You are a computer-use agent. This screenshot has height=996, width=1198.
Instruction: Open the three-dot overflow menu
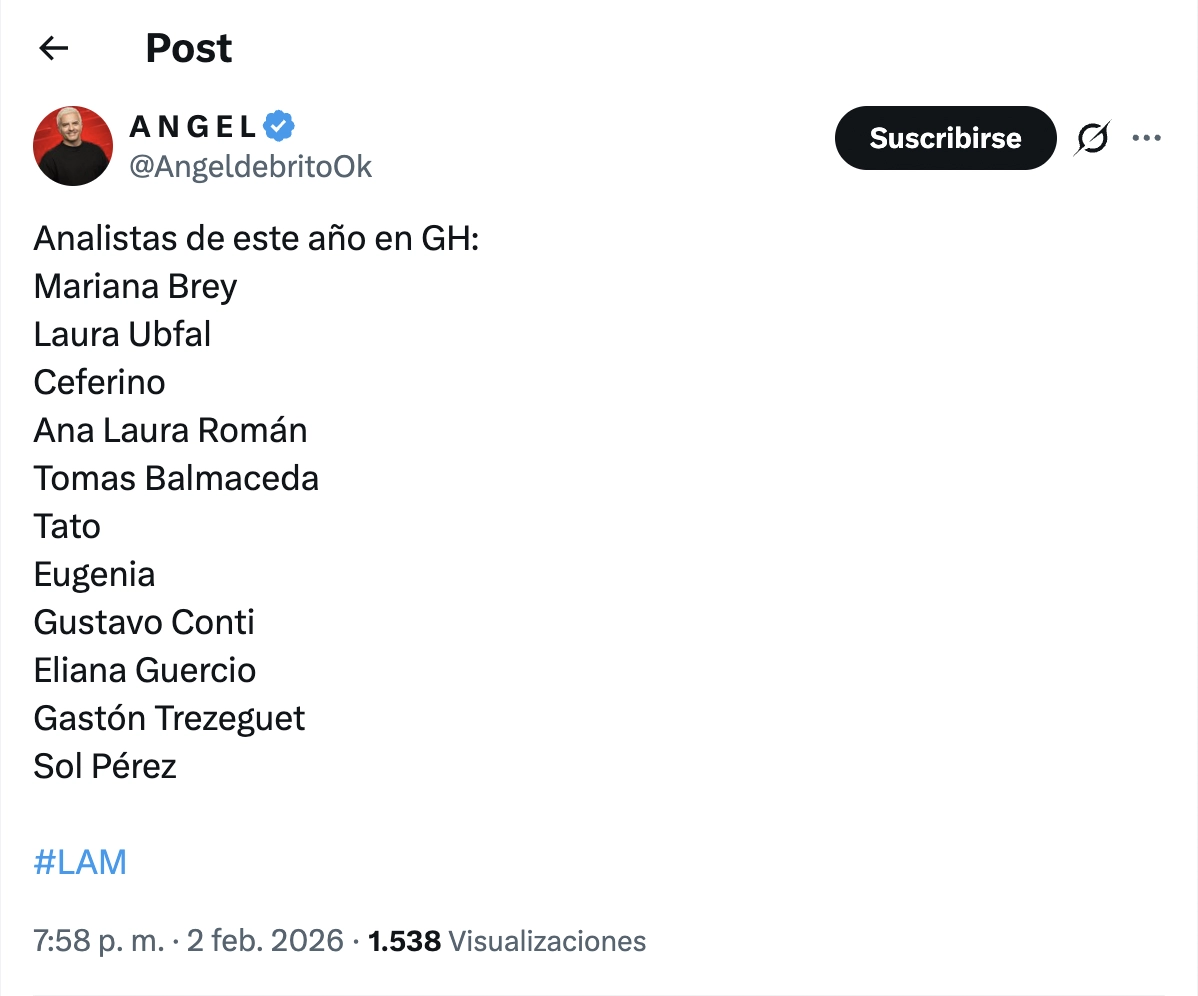(1146, 138)
